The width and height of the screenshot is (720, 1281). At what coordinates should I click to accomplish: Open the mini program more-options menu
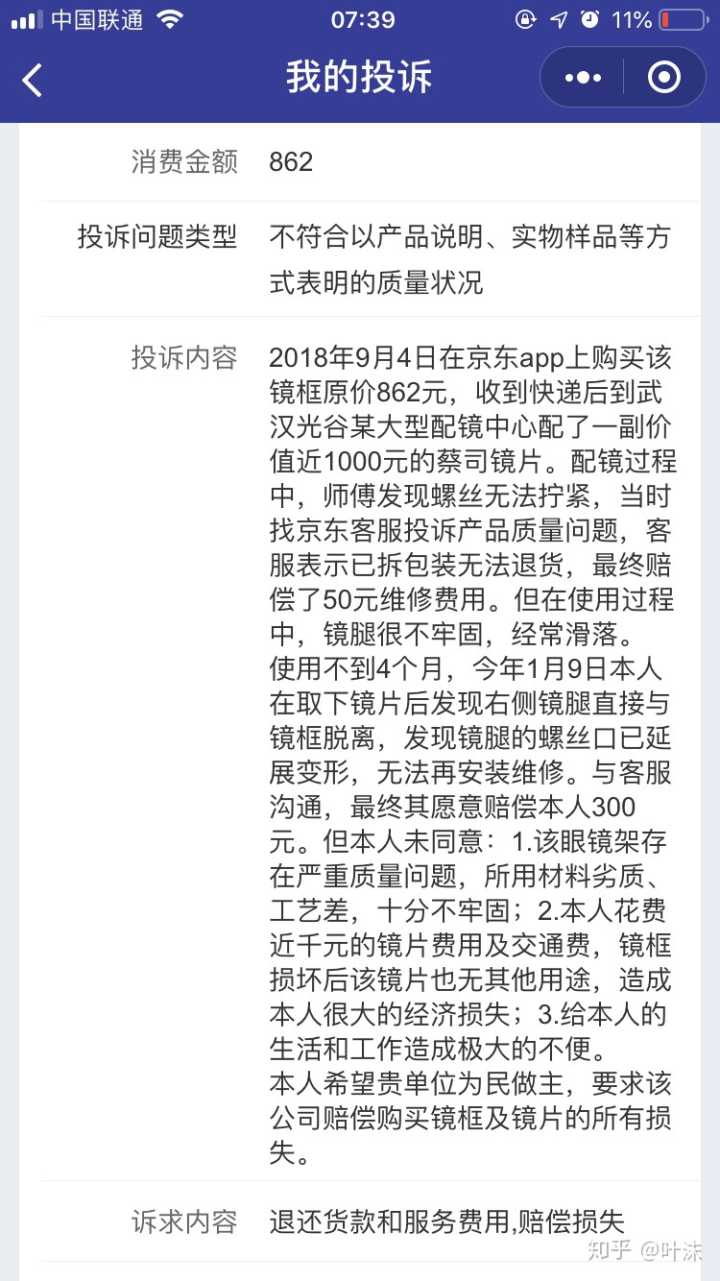[583, 78]
